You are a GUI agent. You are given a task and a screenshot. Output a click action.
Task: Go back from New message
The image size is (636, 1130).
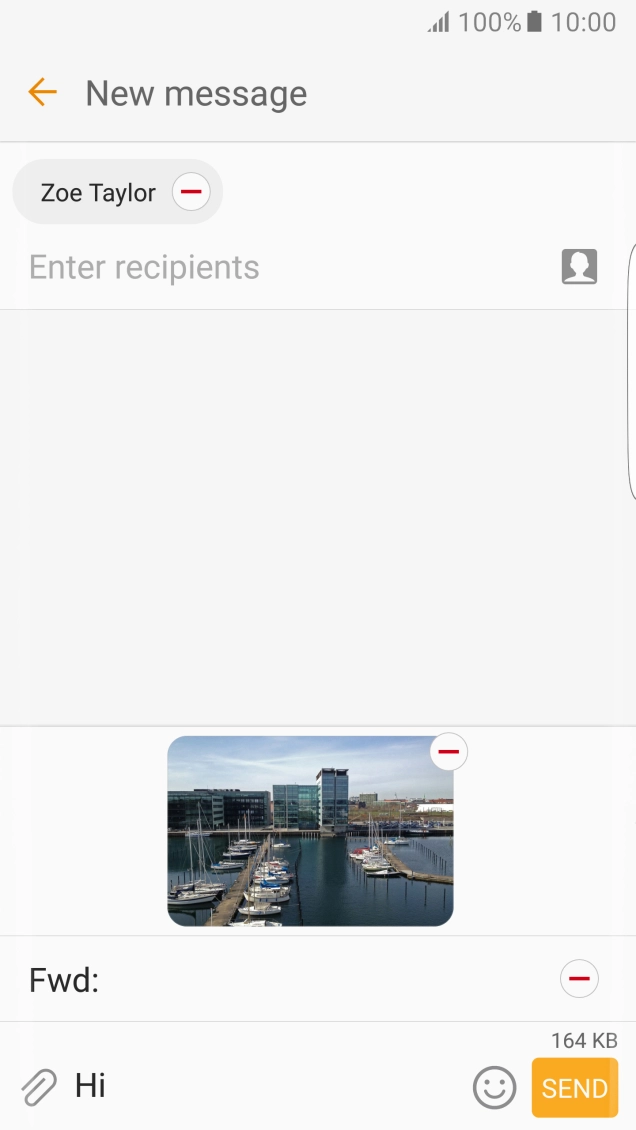[42, 93]
